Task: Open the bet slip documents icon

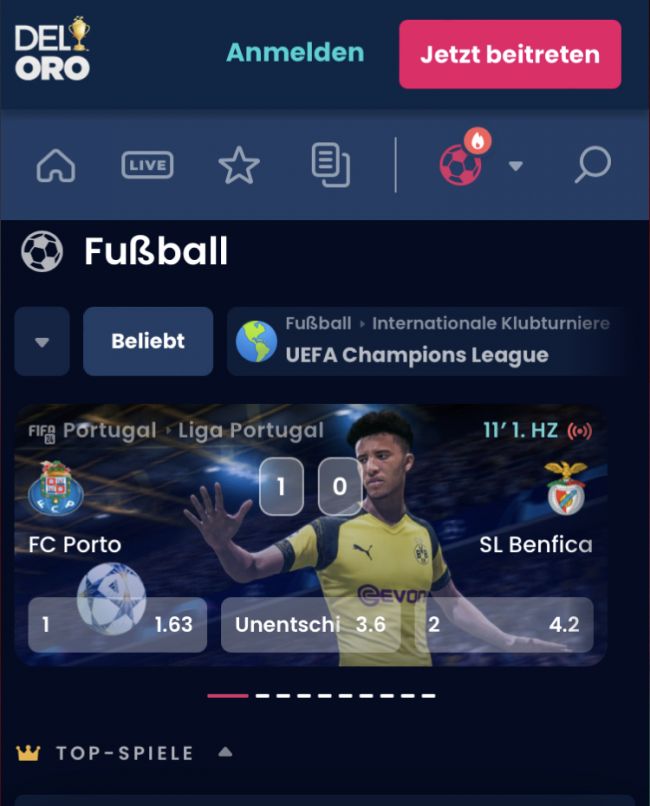Action: click(330, 165)
